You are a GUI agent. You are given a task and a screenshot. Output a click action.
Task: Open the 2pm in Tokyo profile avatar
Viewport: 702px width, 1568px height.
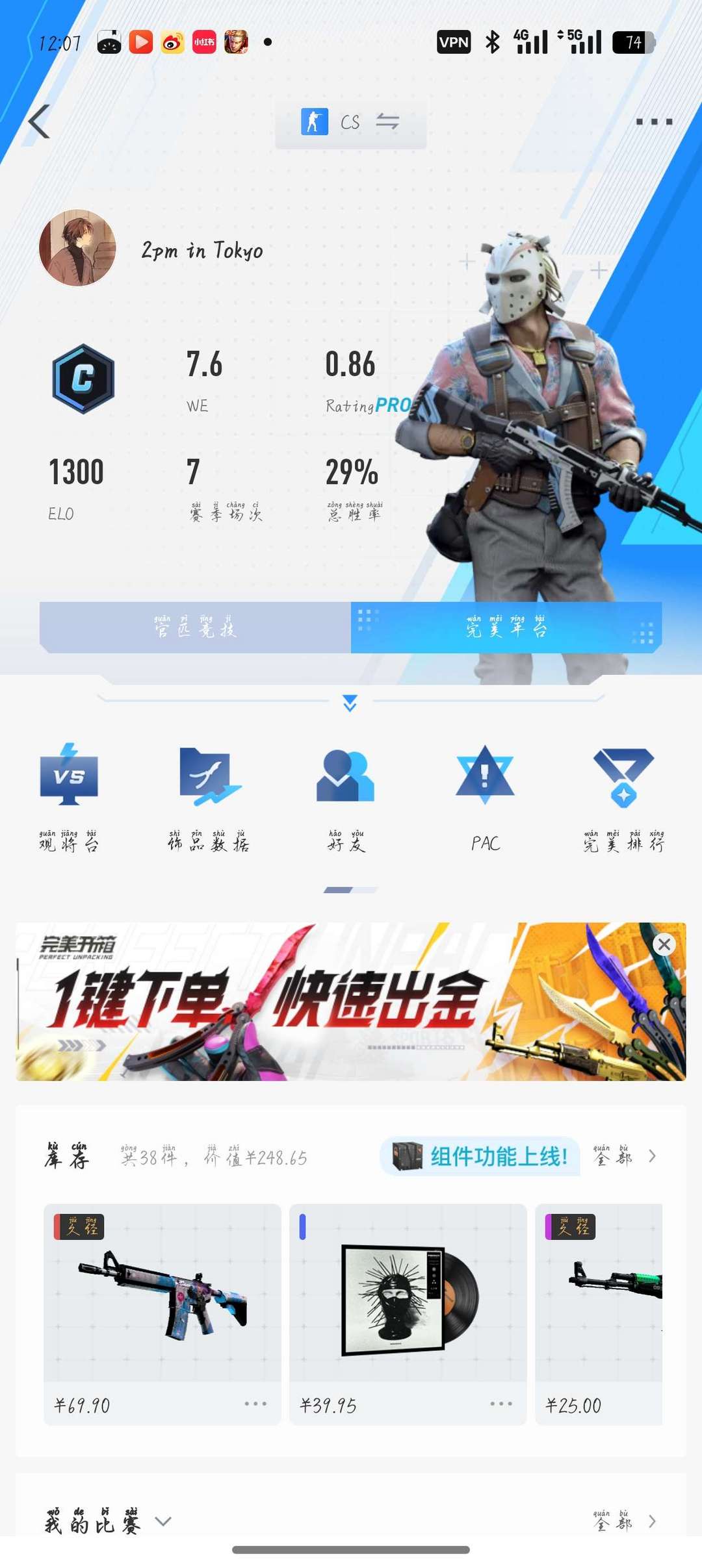[77, 247]
